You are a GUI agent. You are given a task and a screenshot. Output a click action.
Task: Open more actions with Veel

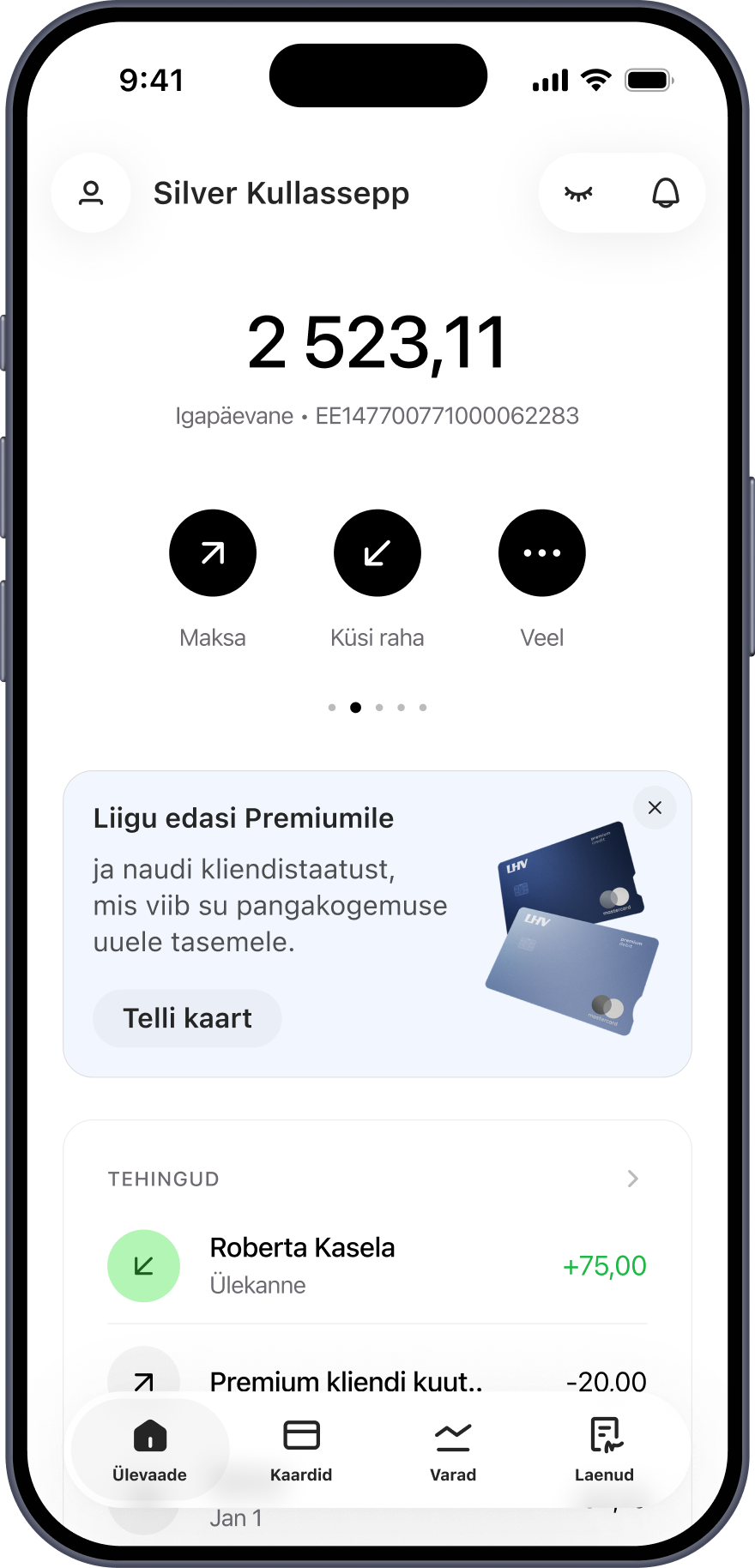tap(541, 553)
